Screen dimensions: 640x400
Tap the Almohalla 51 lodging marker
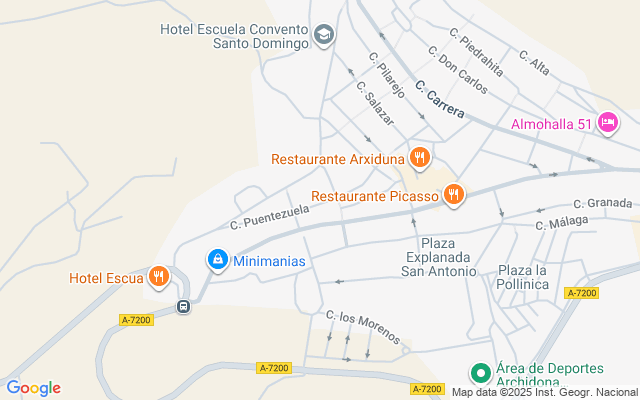pos(607,123)
